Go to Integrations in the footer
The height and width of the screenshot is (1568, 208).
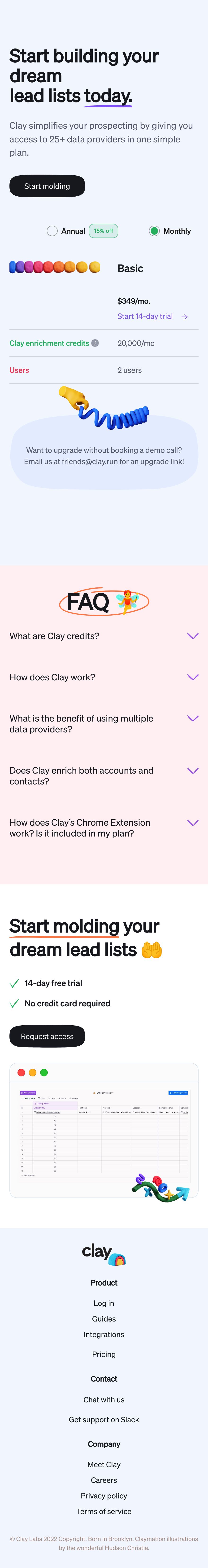click(x=104, y=1334)
